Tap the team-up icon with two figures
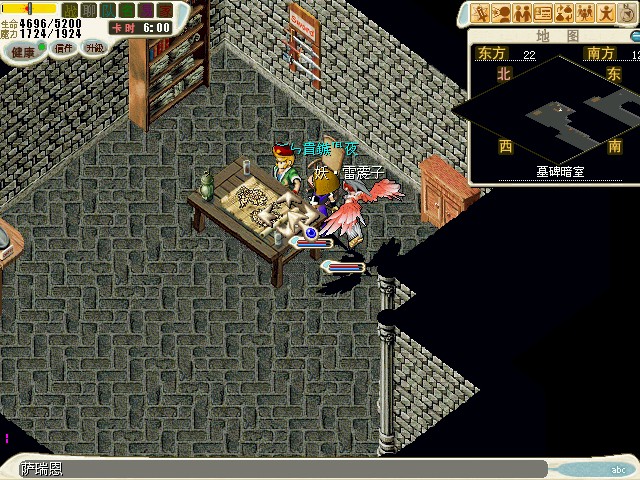Image resolution: width=640 pixels, height=480 pixels. pyautogui.click(x=522, y=13)
